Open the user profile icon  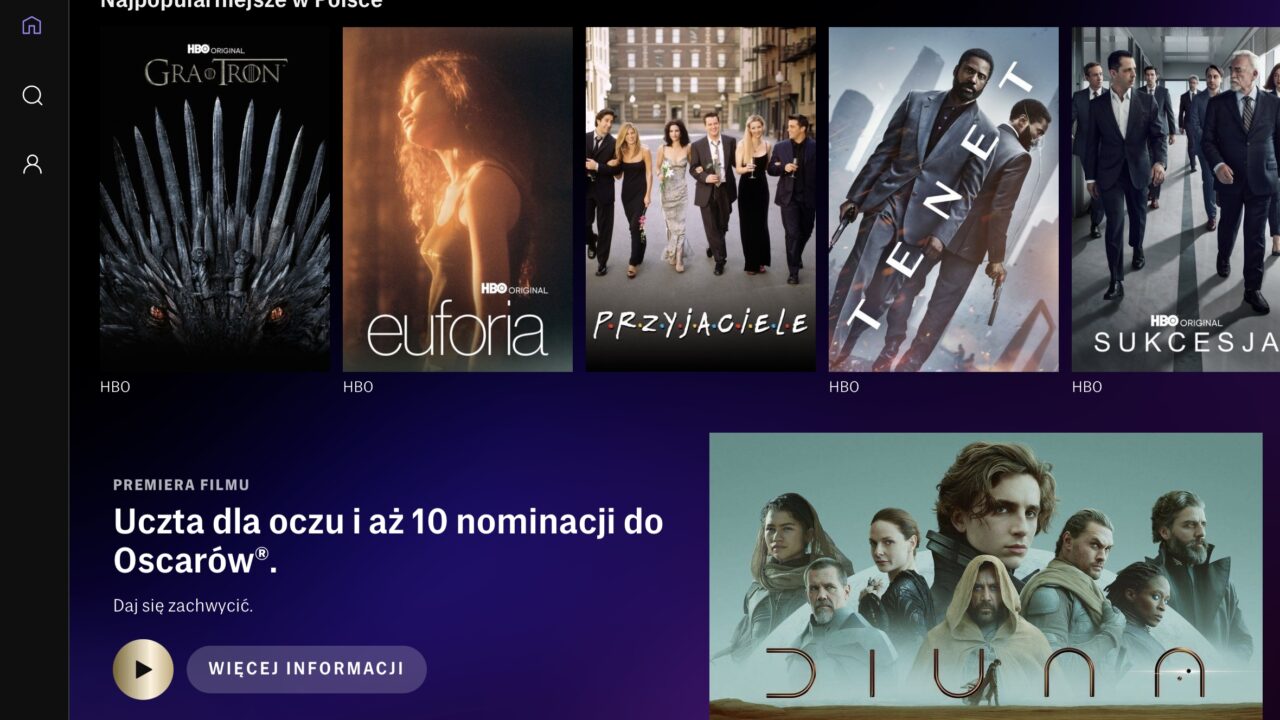[x=32, y=164]
